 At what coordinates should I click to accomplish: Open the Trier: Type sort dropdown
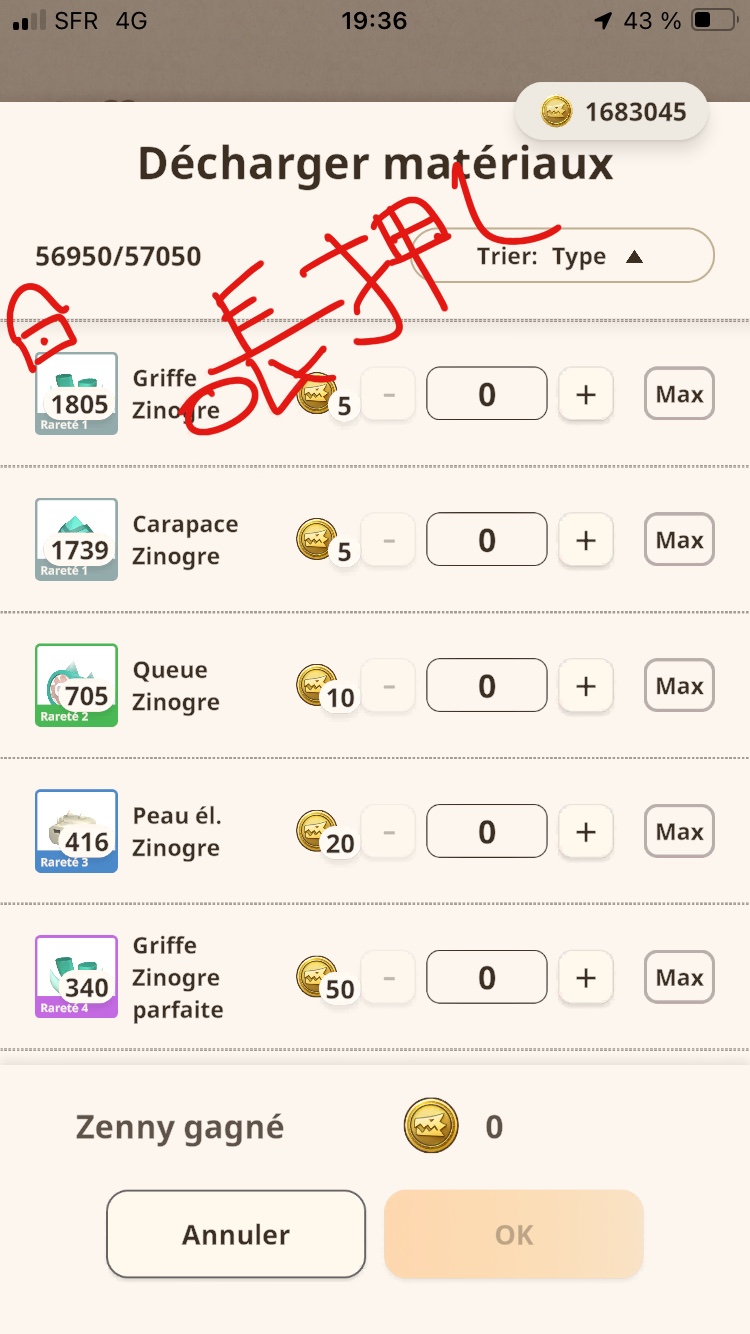[x=562, y=256]
